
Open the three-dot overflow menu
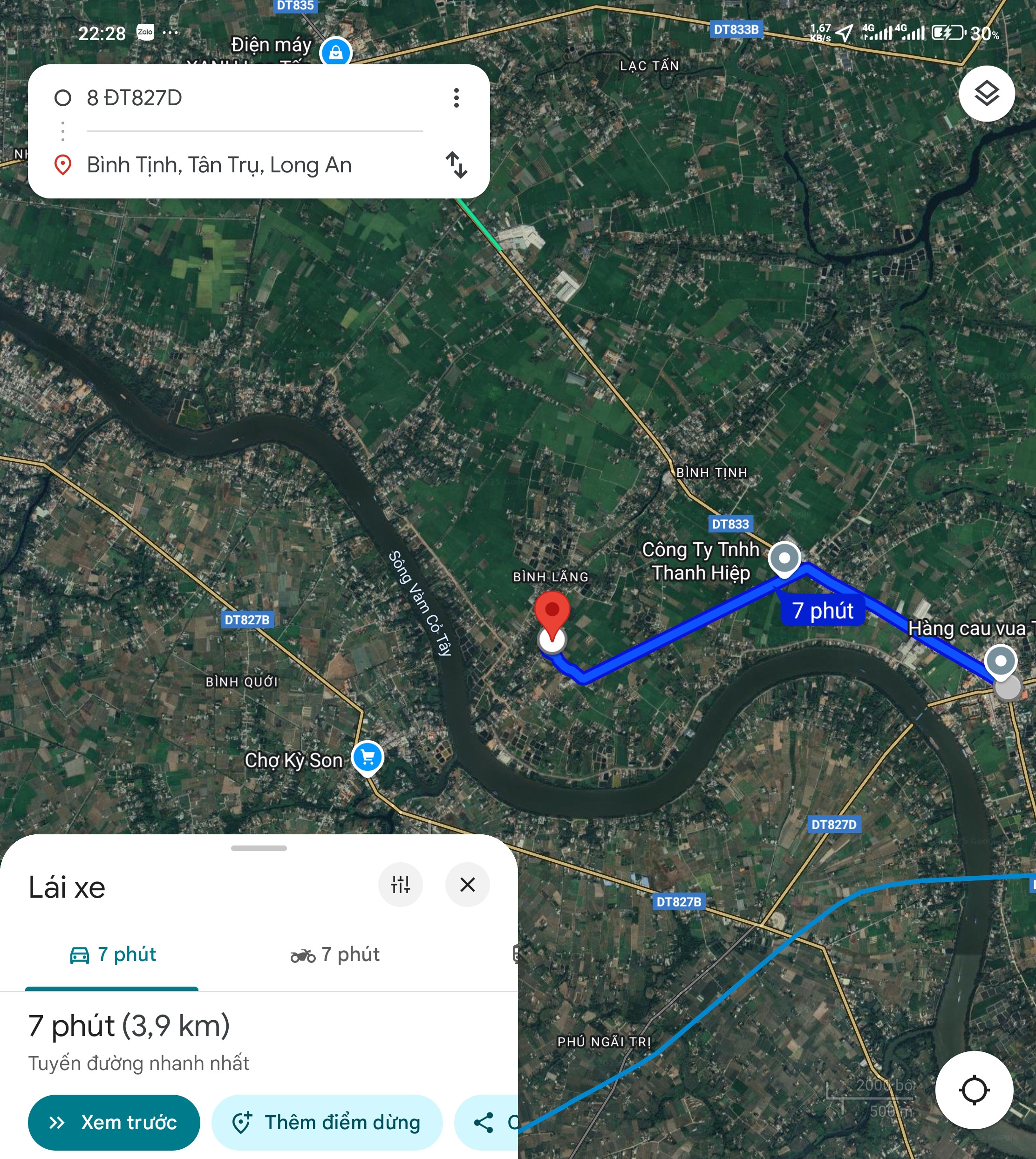456,98
